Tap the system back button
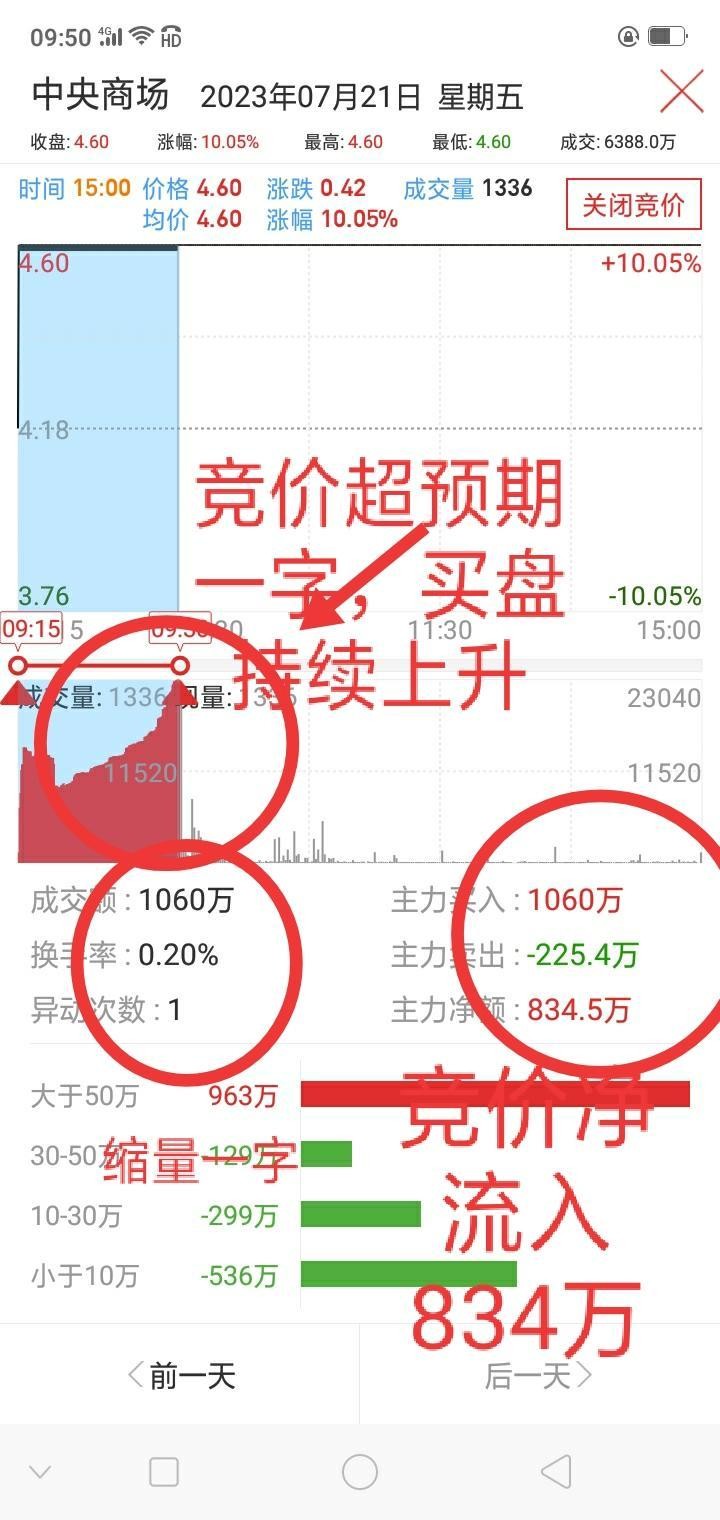This screenshot has height=1520, width=720. [556, 1472]
